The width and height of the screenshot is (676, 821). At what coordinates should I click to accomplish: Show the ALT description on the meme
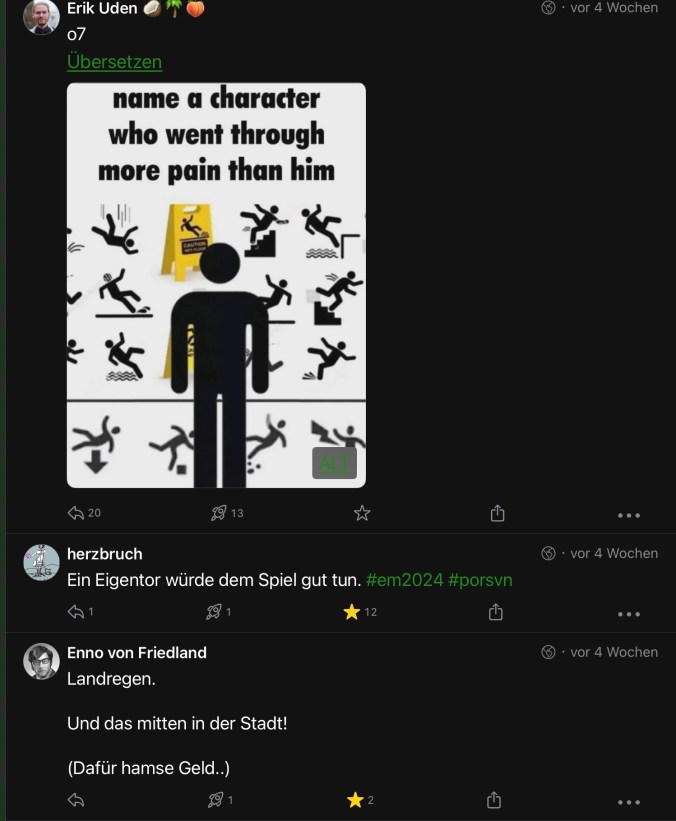(334, 462)
